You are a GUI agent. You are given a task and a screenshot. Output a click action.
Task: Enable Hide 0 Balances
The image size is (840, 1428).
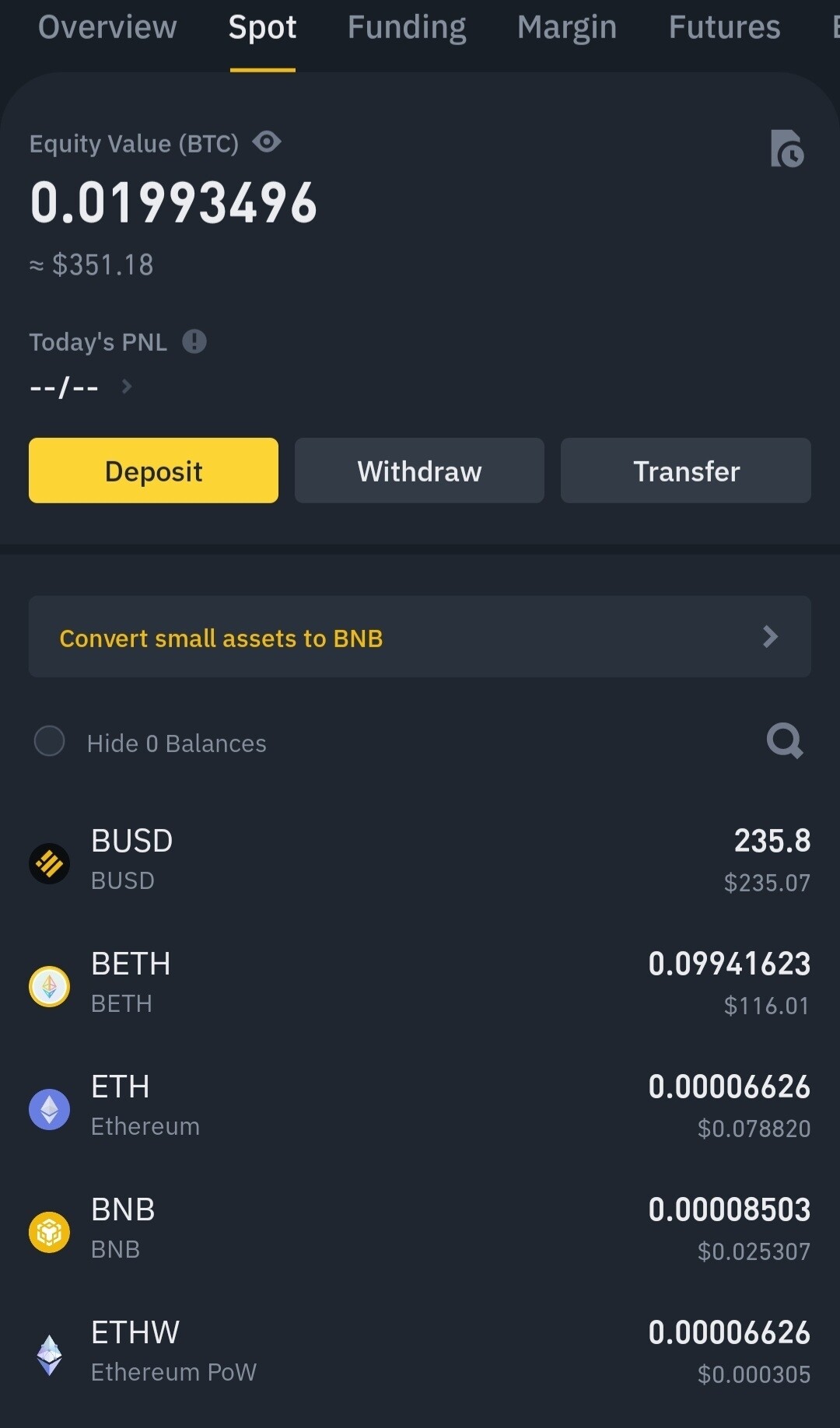[50, 741]
